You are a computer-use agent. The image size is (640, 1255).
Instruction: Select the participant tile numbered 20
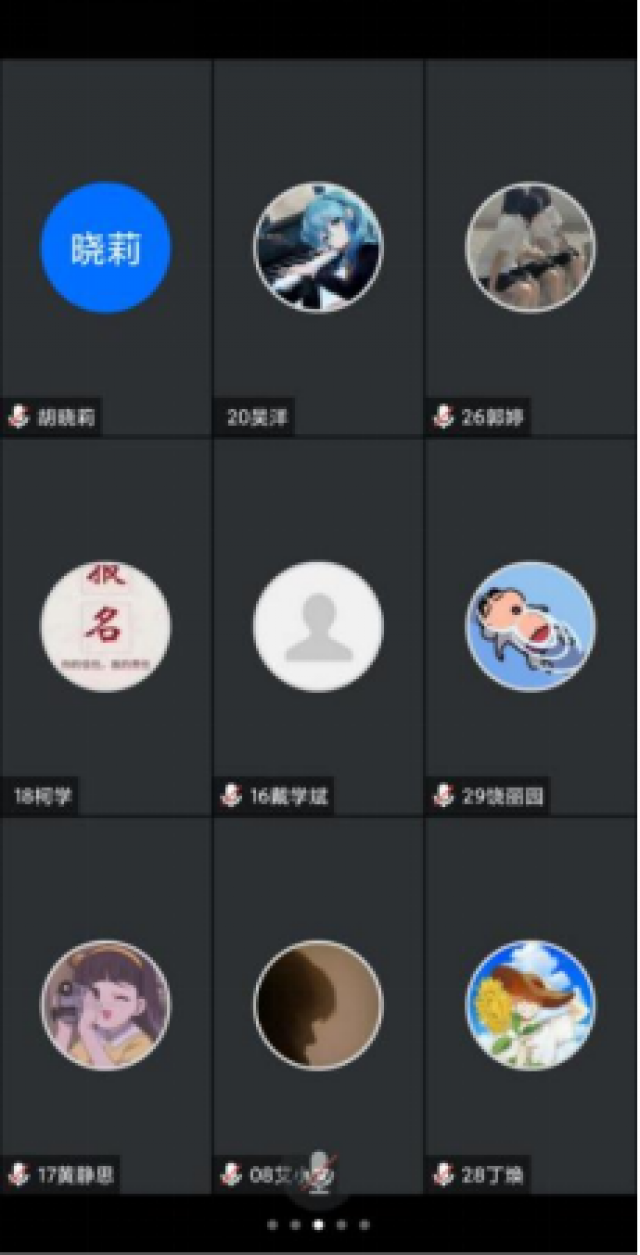pos(318,247)
